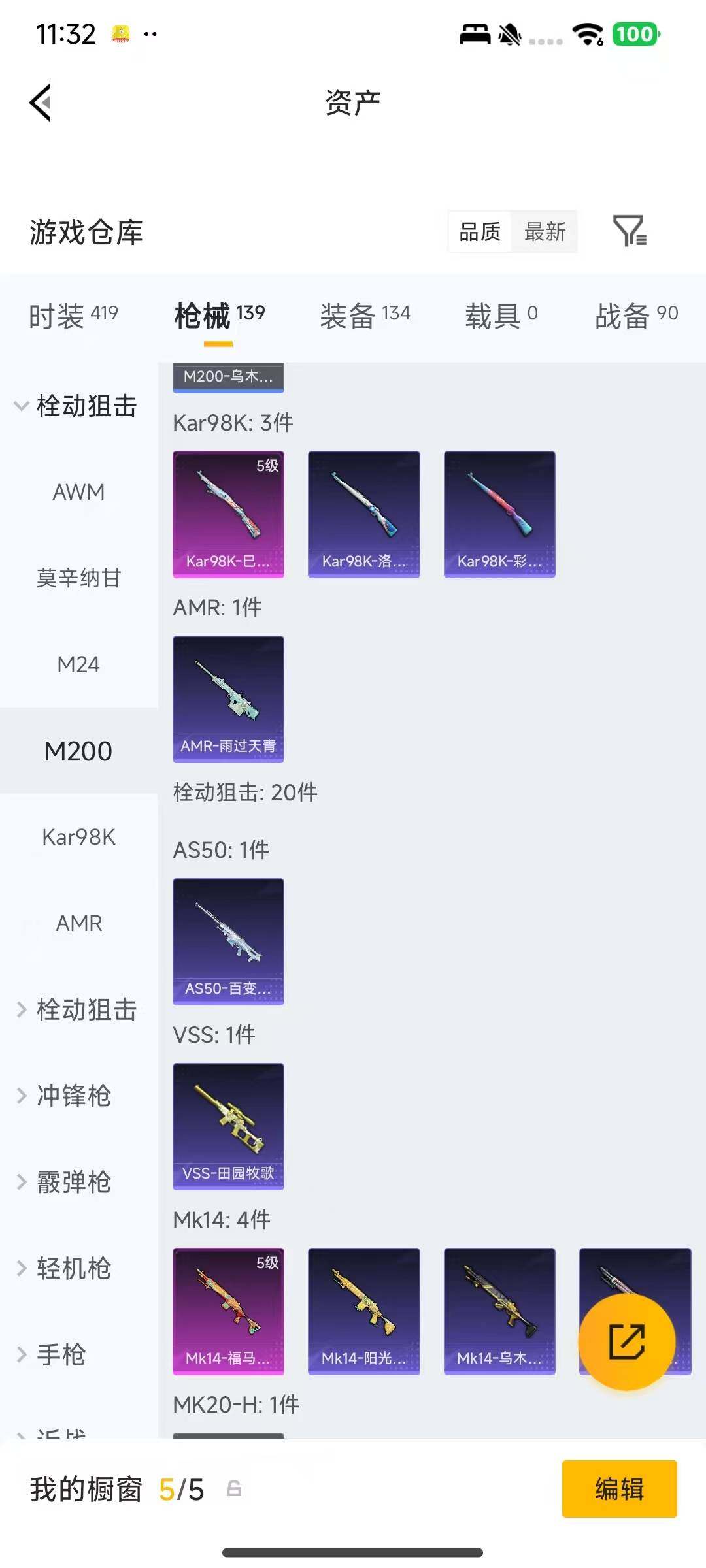706x1568 pixels.
Task: Switch sorting to 品质
Action: (480, 232)
